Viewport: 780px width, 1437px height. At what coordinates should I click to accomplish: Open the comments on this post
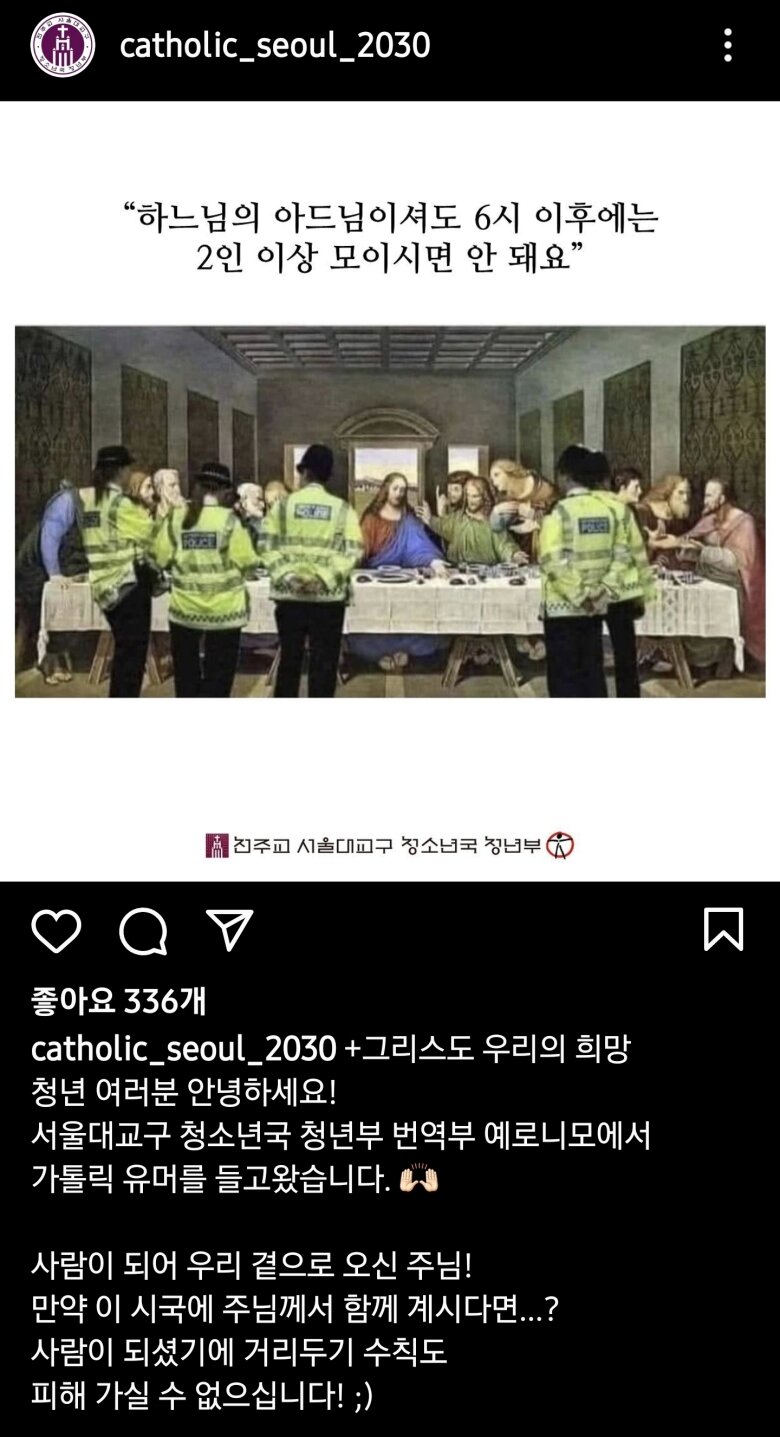143,931
